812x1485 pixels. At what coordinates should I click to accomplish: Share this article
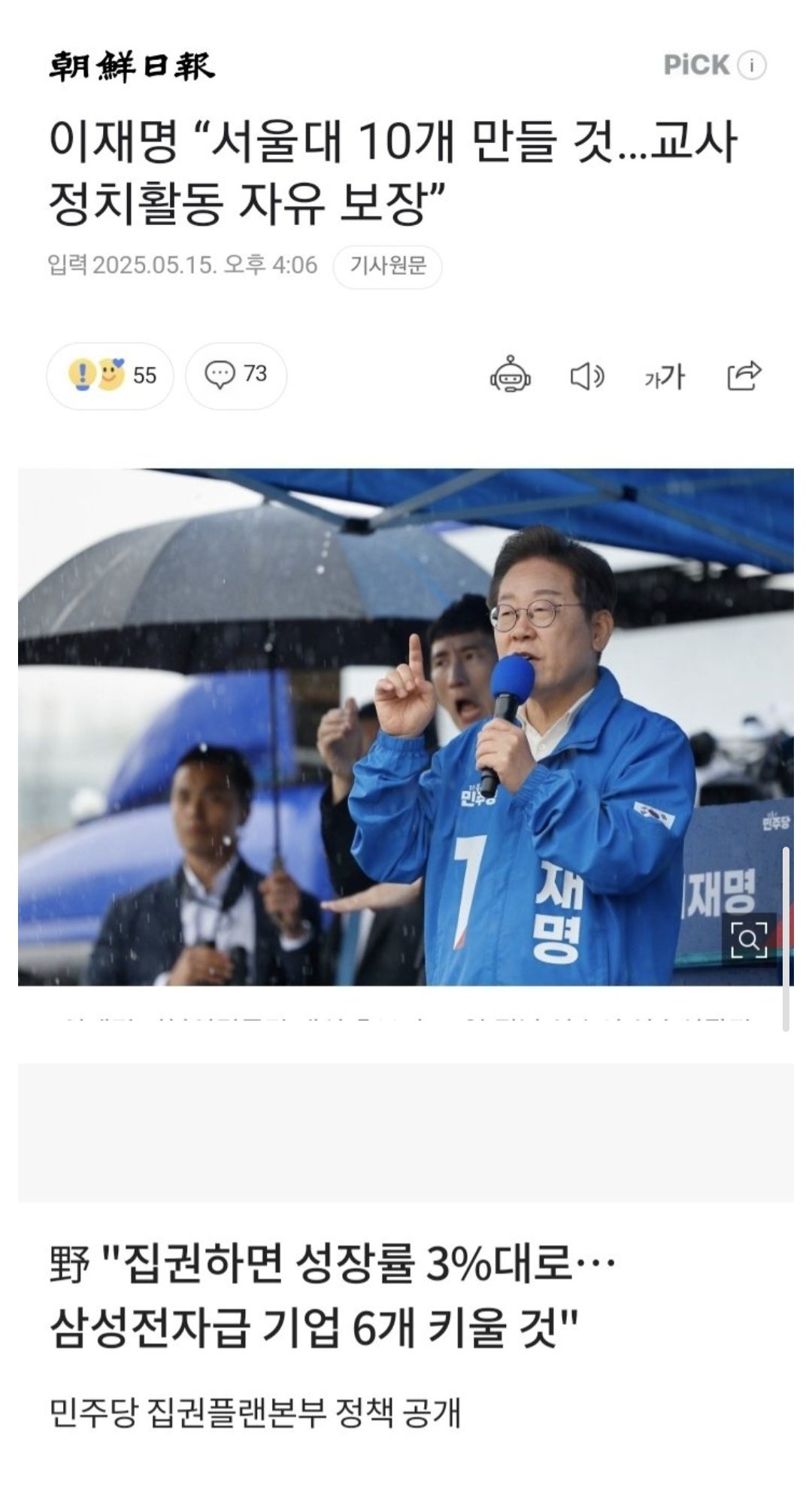coord(744,375)
